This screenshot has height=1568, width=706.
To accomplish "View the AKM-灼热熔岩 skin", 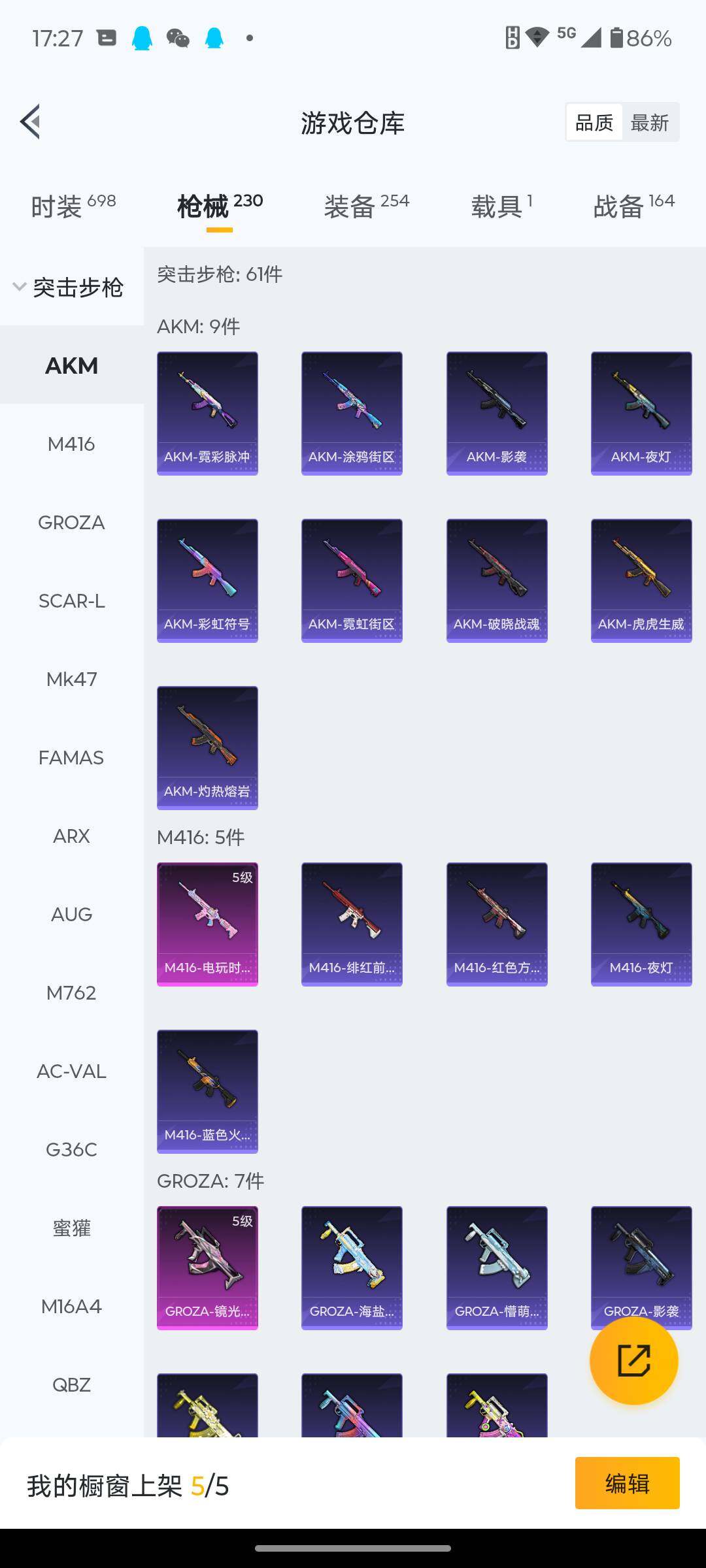I will 207,747.
